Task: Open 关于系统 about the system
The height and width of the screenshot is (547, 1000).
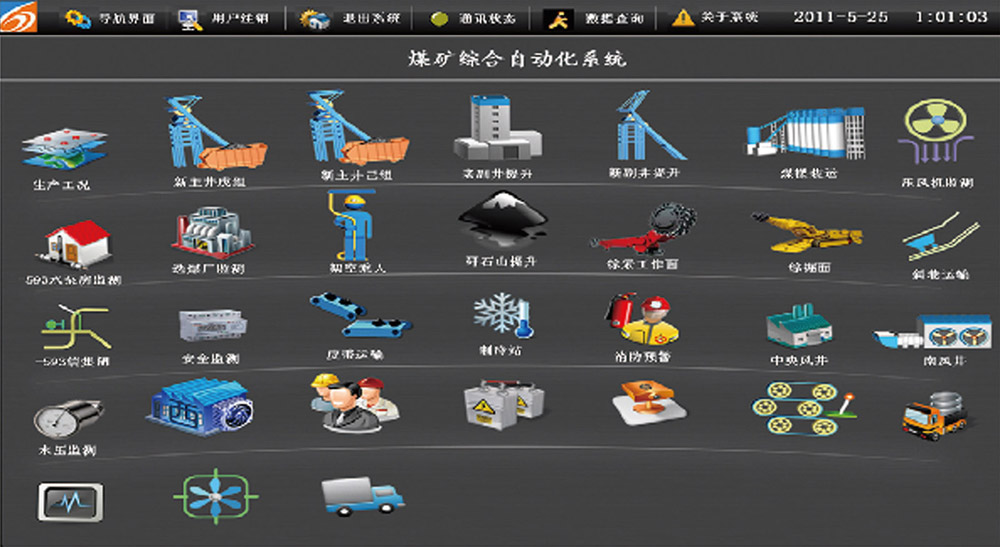Action: click(715, 18)
